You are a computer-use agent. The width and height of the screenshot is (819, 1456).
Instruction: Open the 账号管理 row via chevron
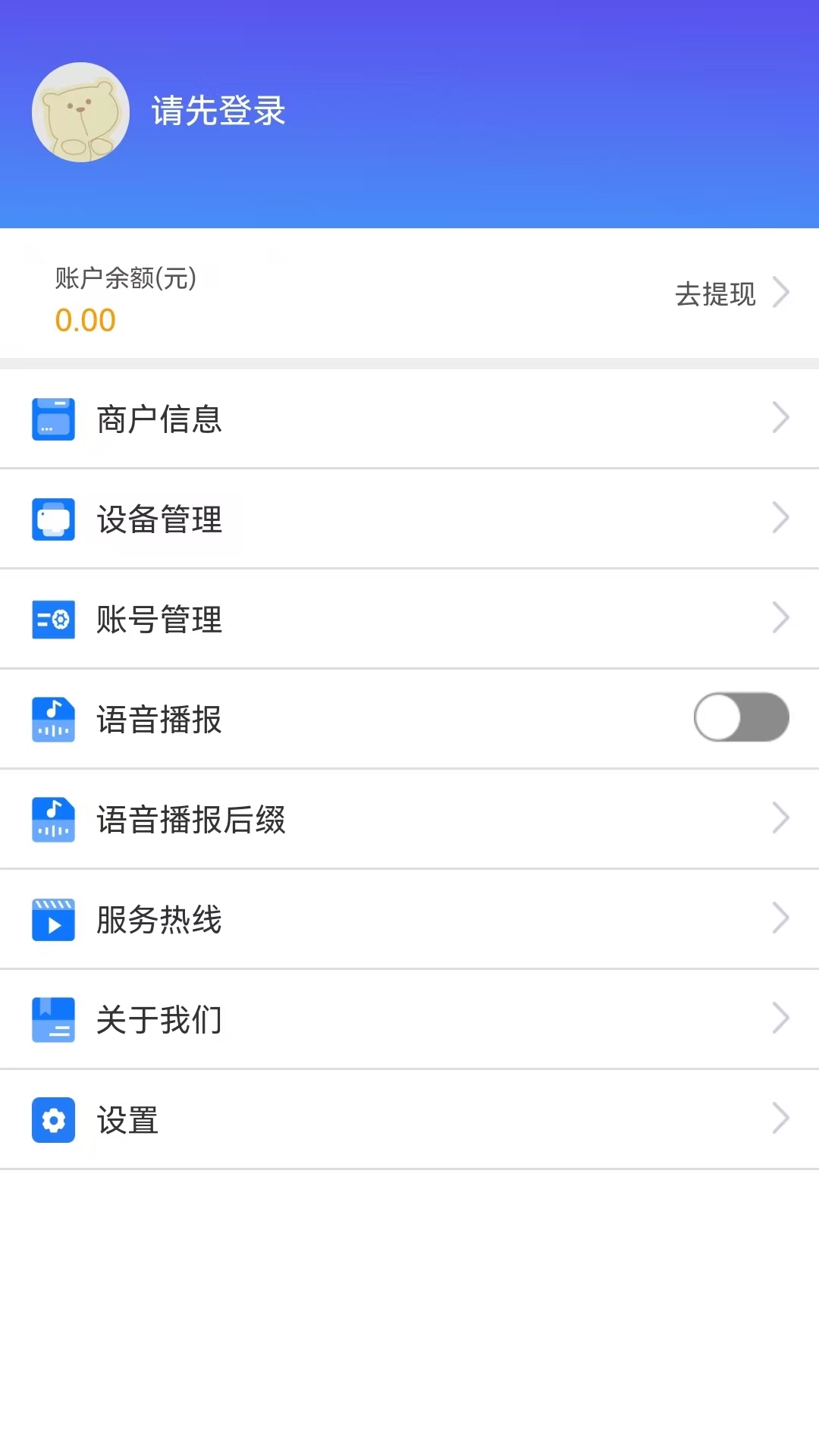click(x=781, y=618)
